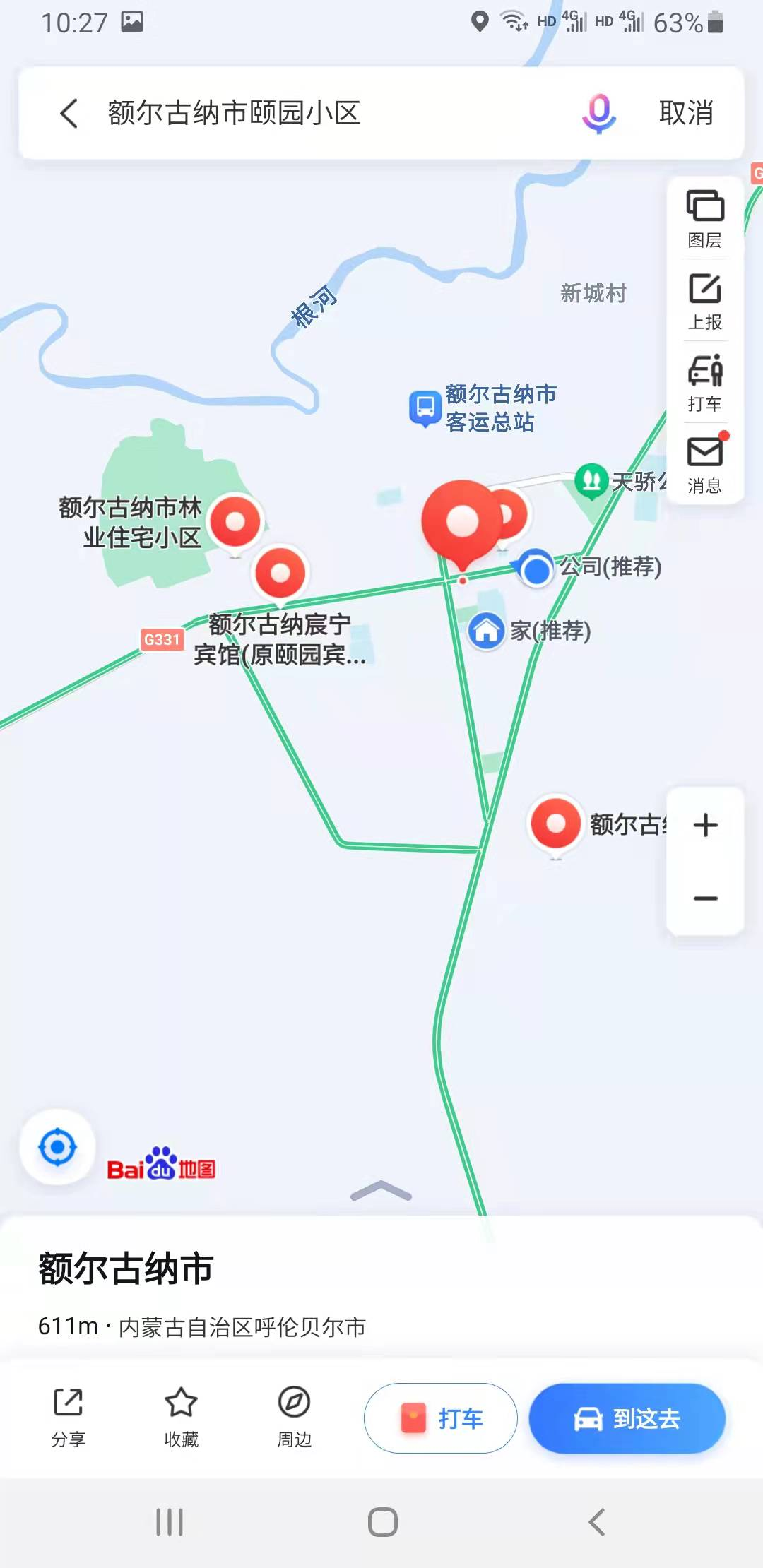763x1568 pixels.
Task: Select the 额尔古纳市林业住宅小区 map pin
Action: coord(235,523)
